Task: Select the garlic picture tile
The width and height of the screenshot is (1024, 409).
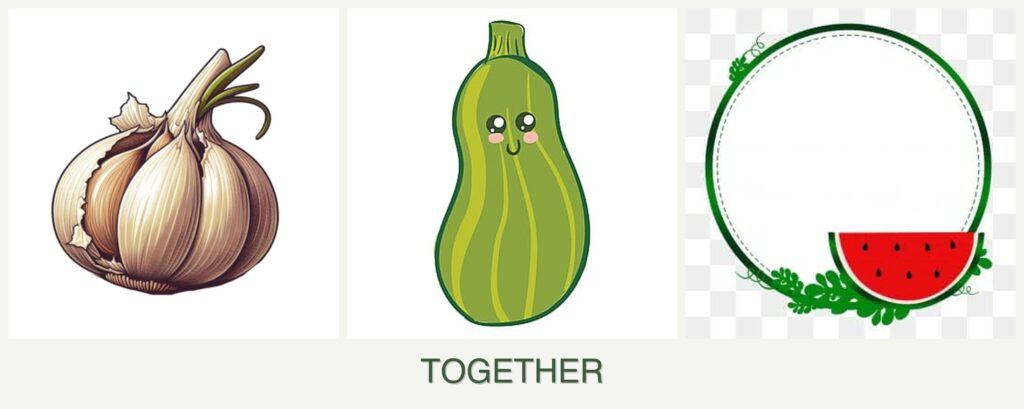Action: pos(172,174)
